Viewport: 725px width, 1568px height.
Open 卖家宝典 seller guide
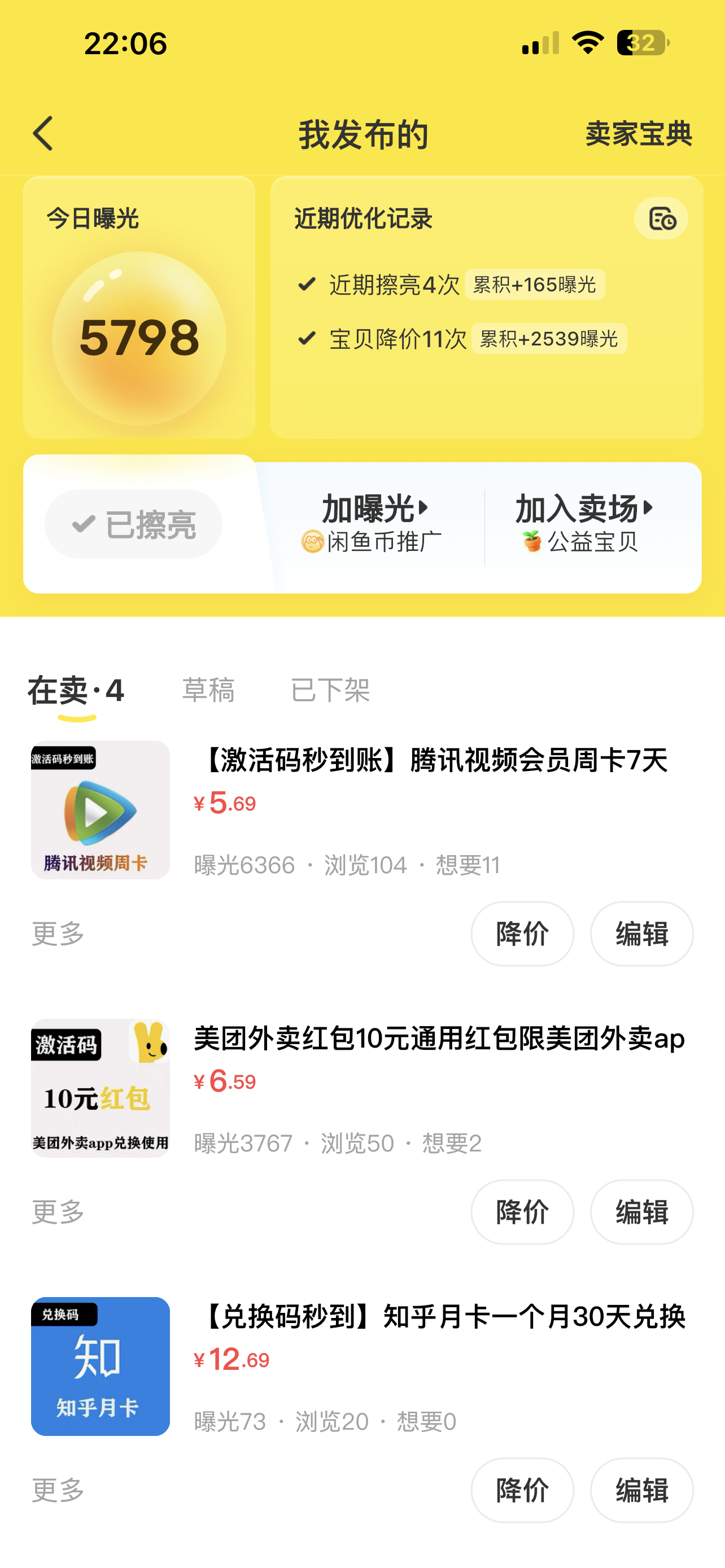638,133
